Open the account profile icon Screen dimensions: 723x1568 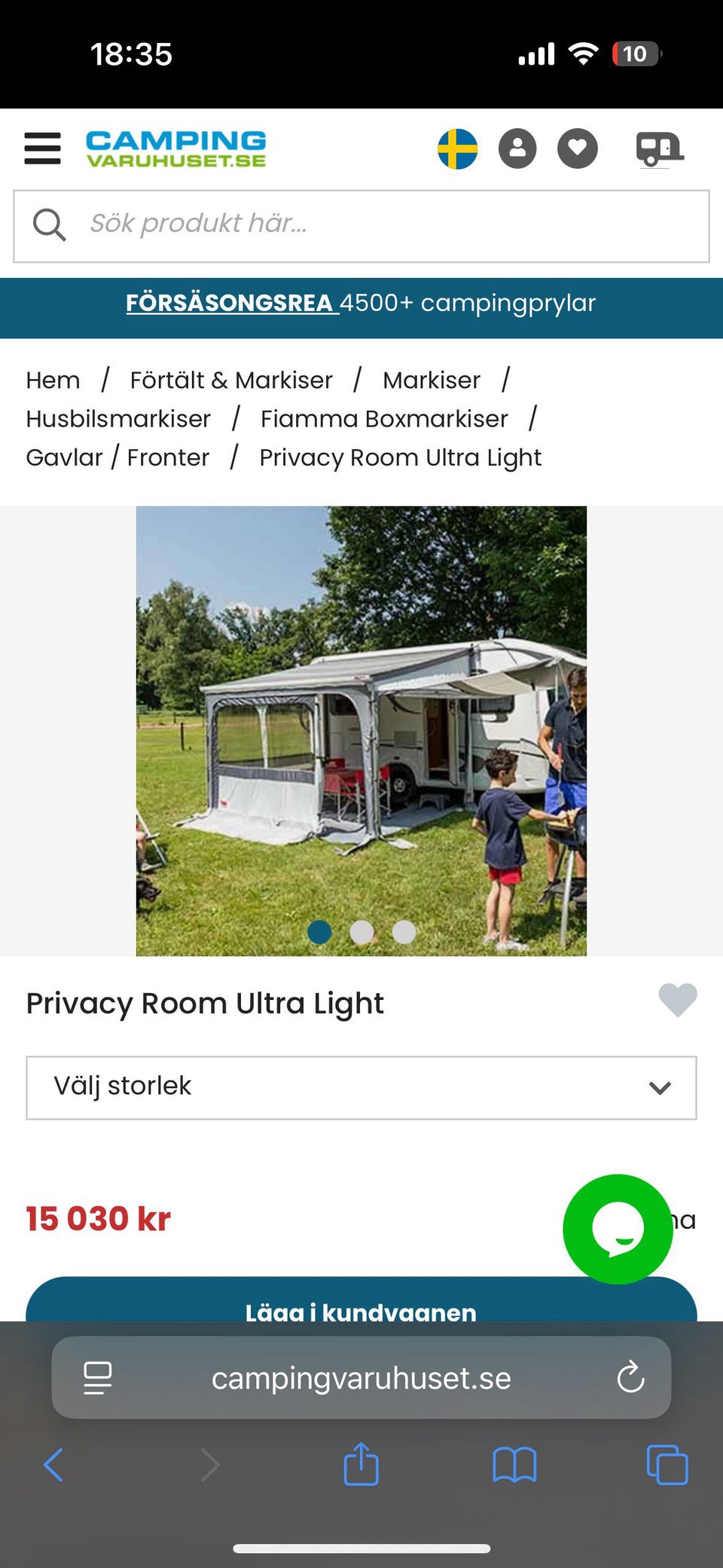pyautogui.click(x=517, y=148)
